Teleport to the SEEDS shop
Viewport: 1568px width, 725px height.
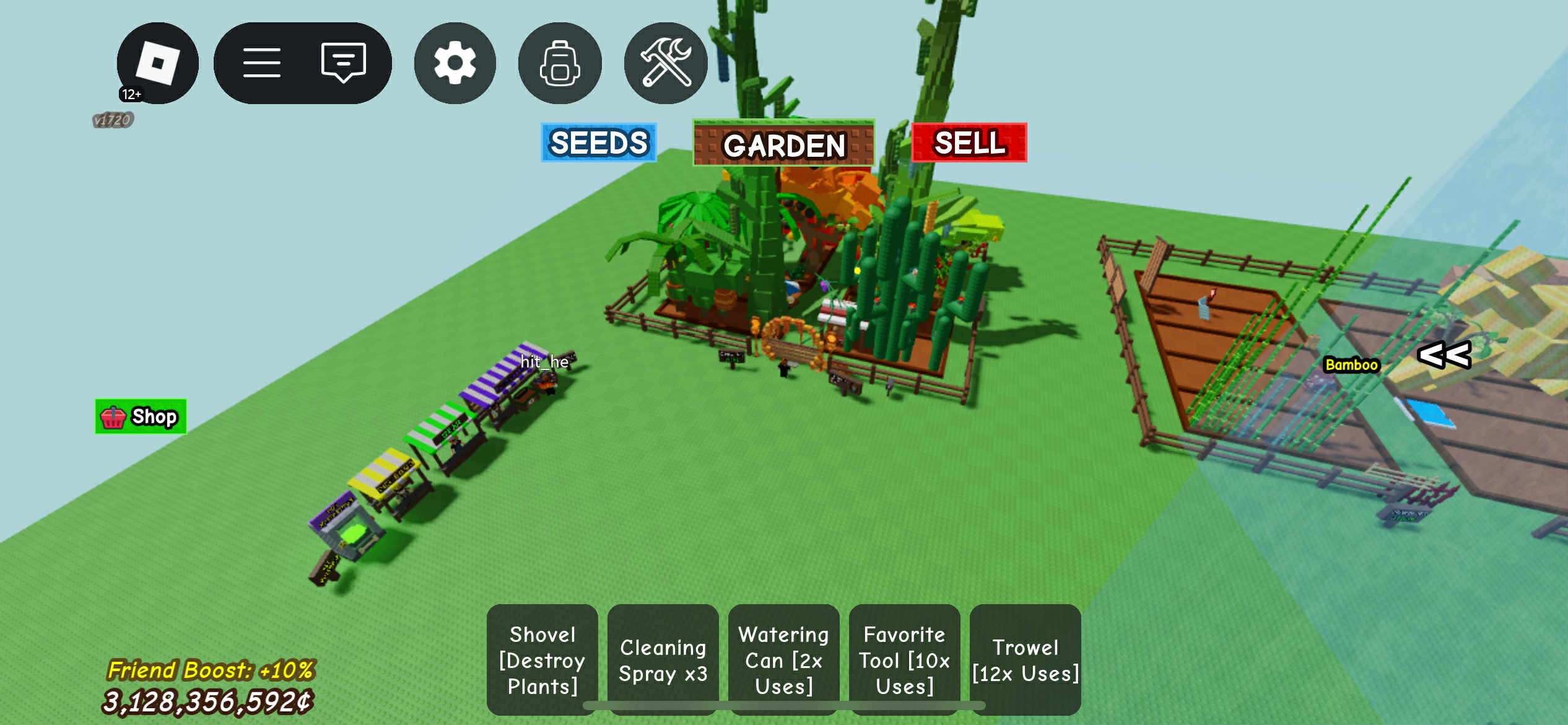pos(598,143)
